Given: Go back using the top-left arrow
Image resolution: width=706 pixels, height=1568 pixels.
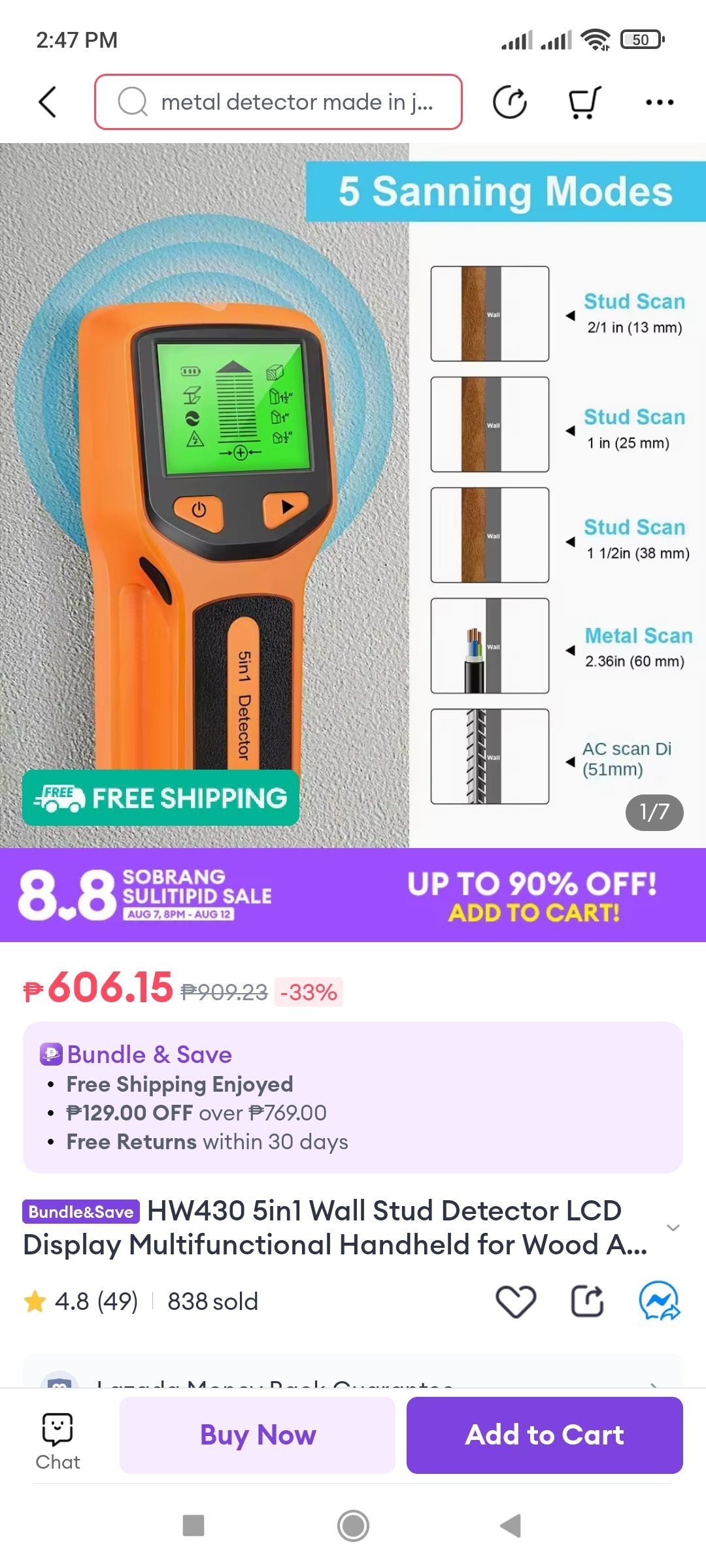Looking at the screenshot, I should click(48, 102).
